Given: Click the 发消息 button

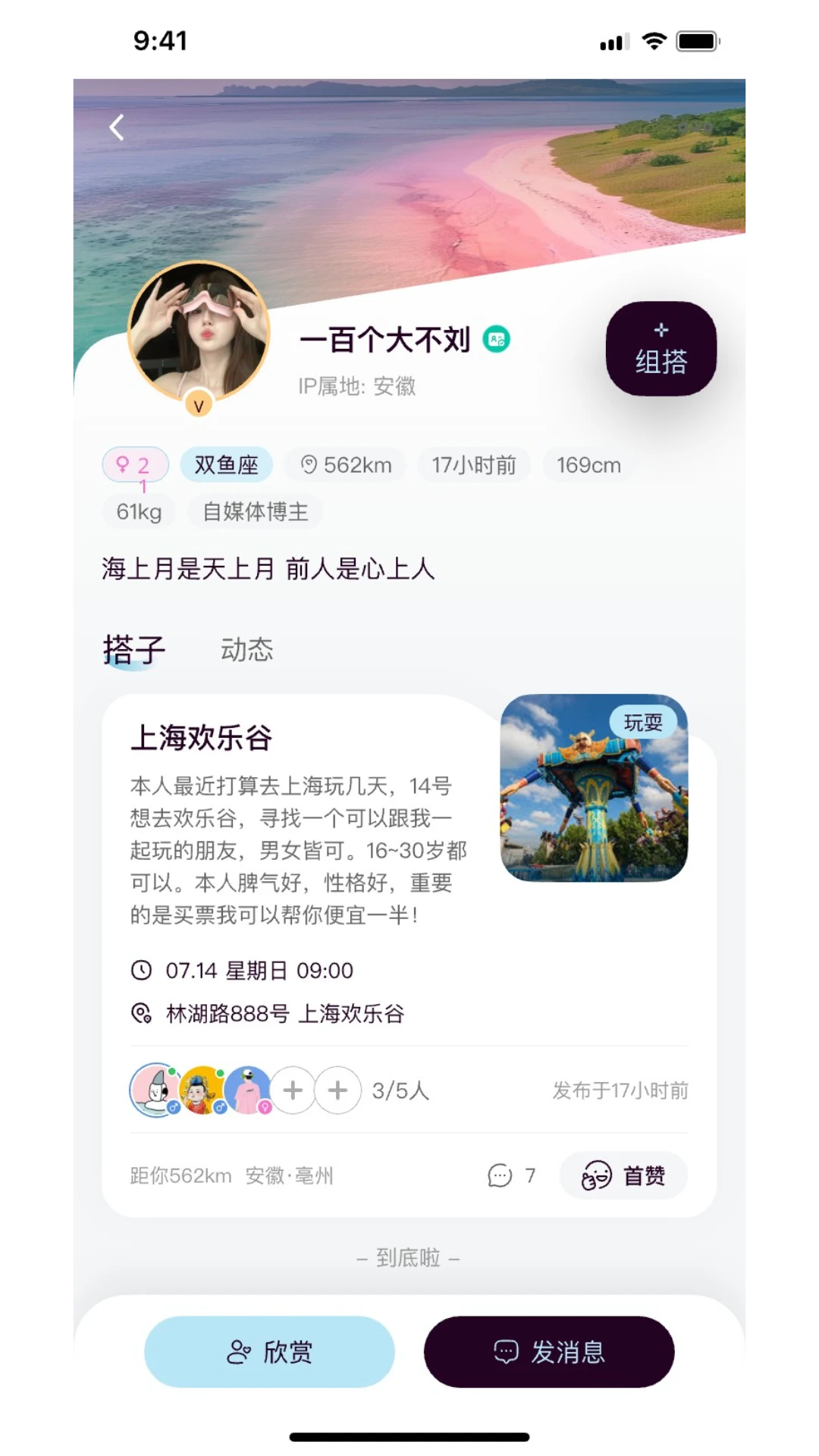Looking at the screenshot, I should tap(548, 1351).
